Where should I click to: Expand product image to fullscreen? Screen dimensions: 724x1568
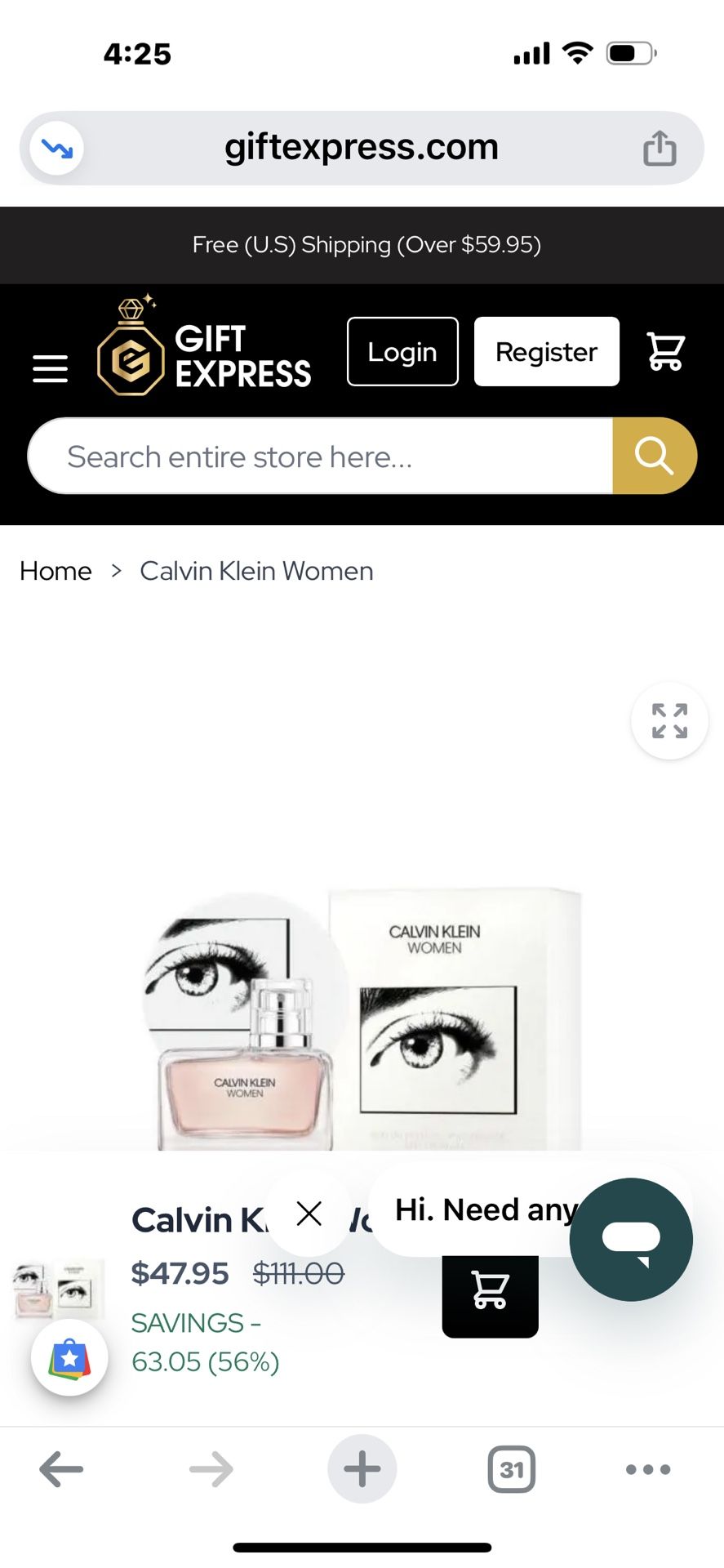669,721
